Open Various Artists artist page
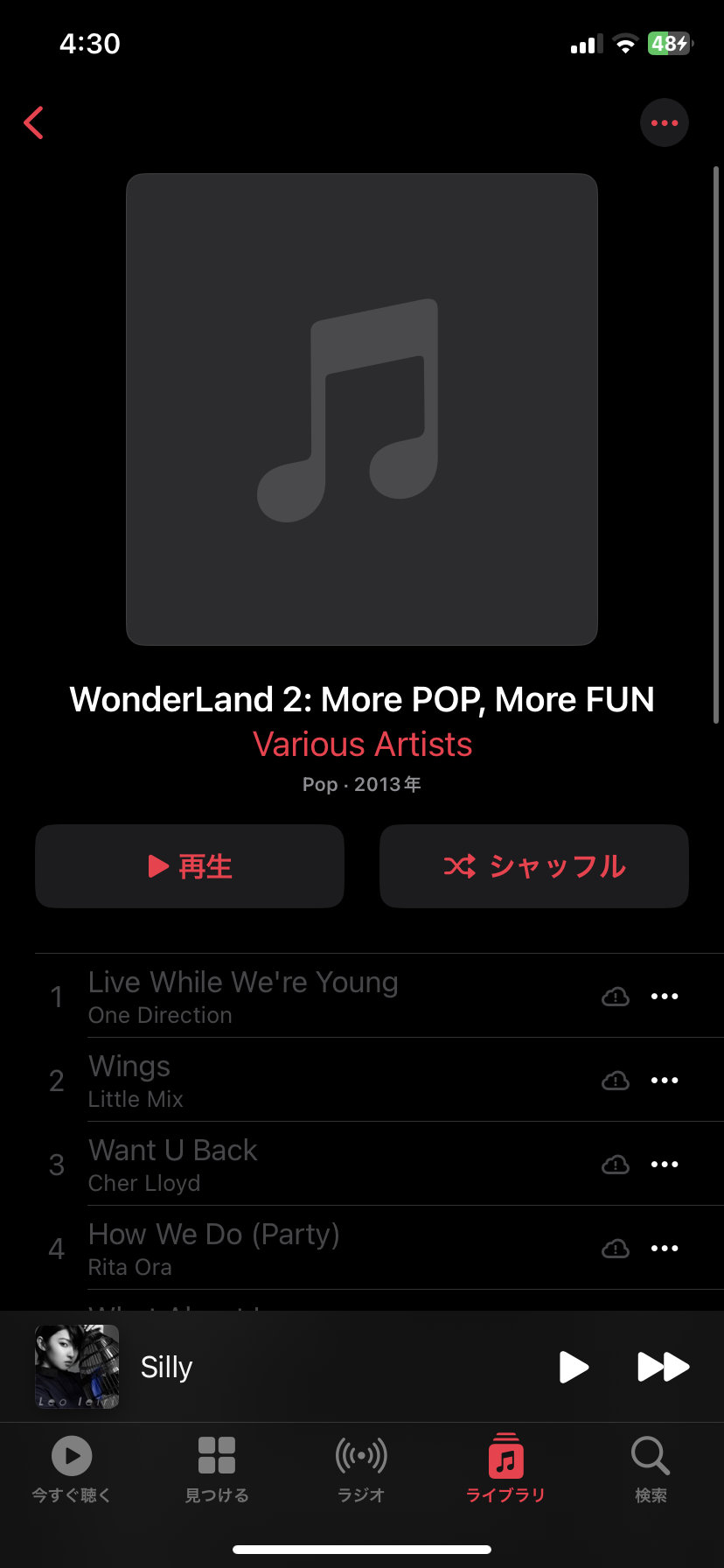Image resolution: width=724 pixels, height=1568 pixels. point(362,745)
